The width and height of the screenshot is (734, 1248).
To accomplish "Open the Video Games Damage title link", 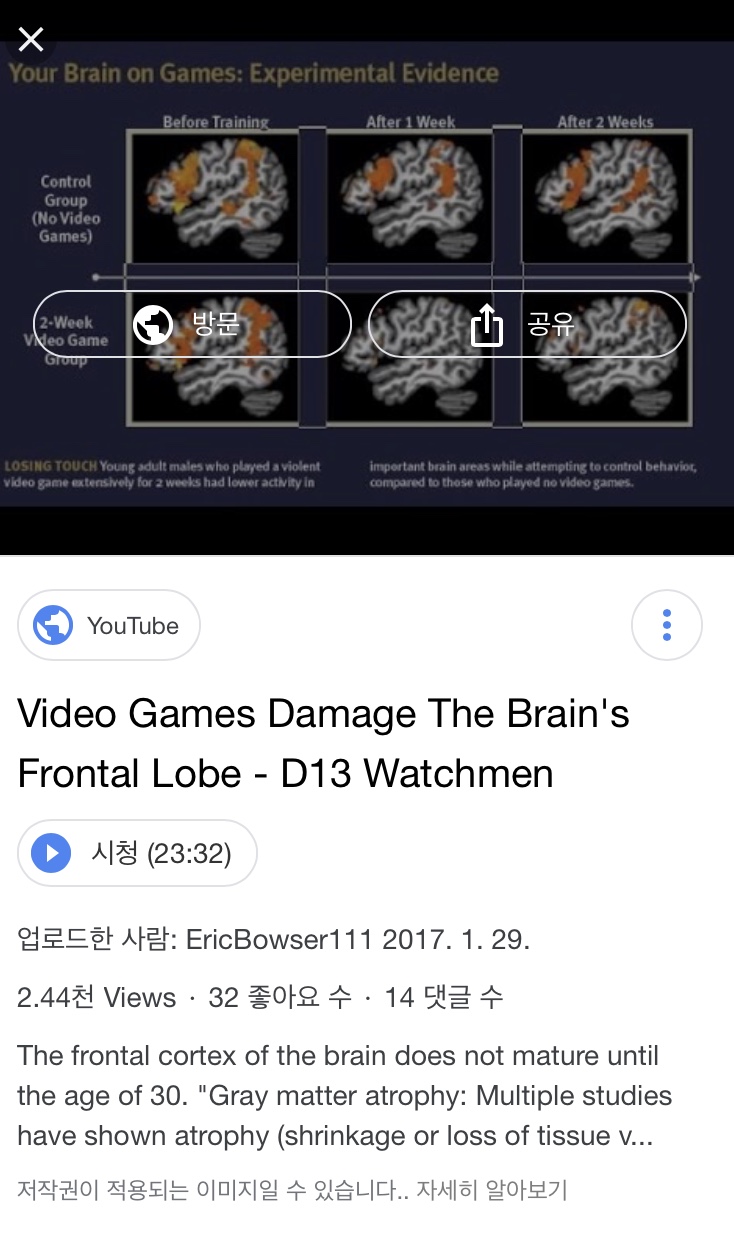I will (323, 744).
